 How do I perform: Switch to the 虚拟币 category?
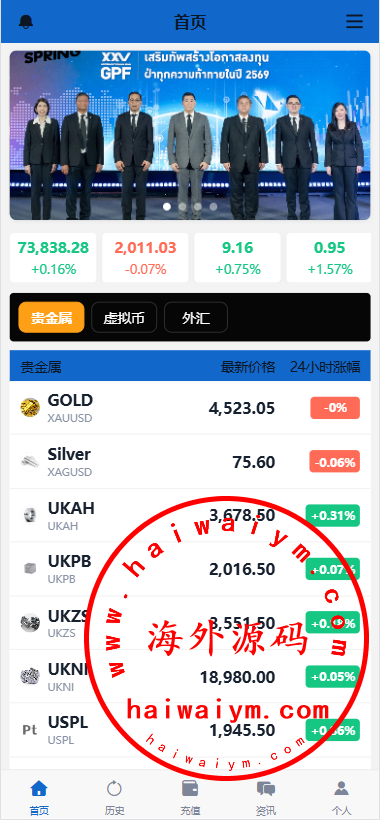point(124,317)
